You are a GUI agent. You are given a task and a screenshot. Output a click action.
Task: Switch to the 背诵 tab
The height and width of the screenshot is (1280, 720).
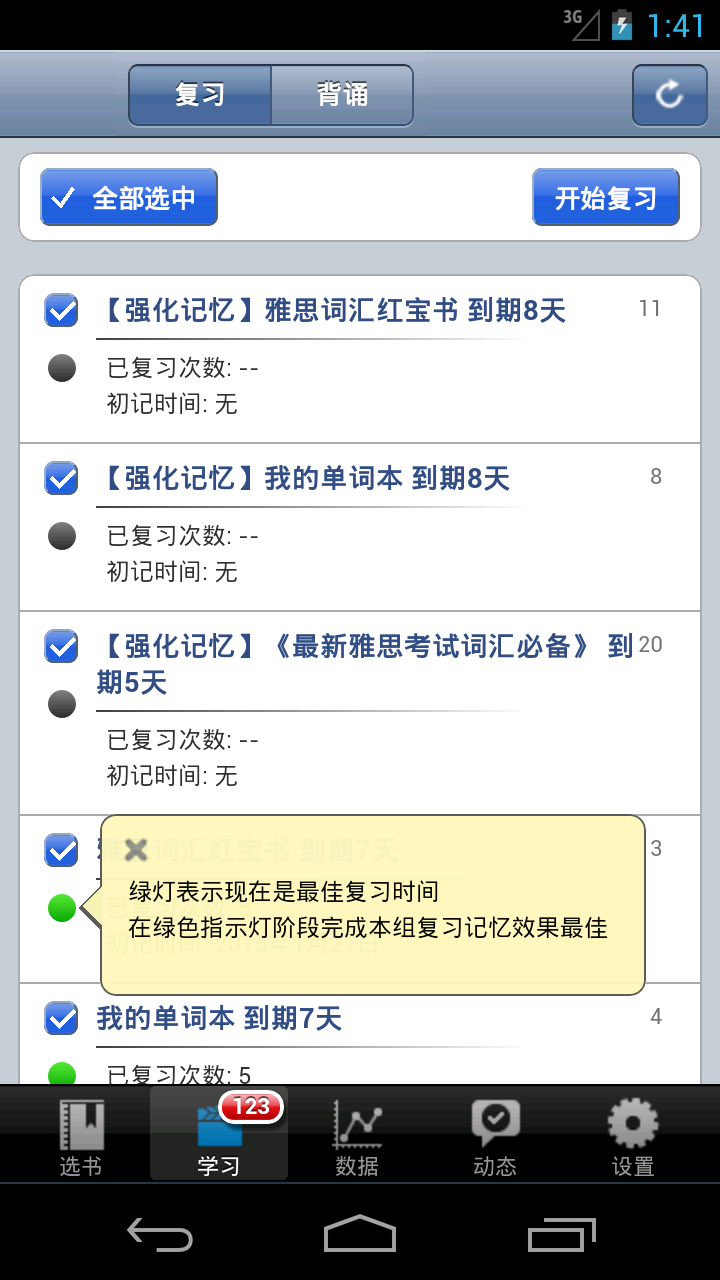[342, 95]
